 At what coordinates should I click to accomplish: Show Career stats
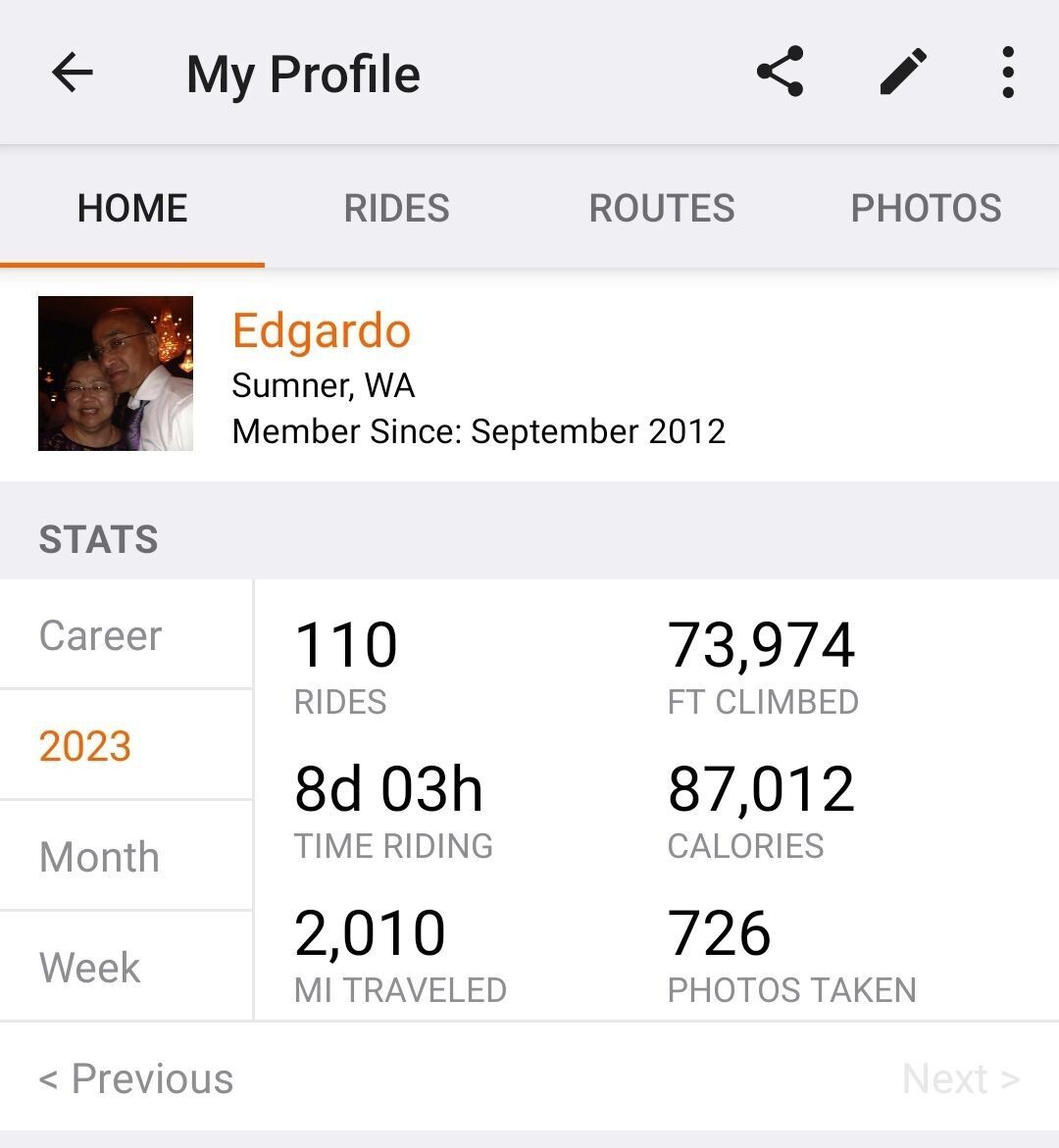[101, 635]
